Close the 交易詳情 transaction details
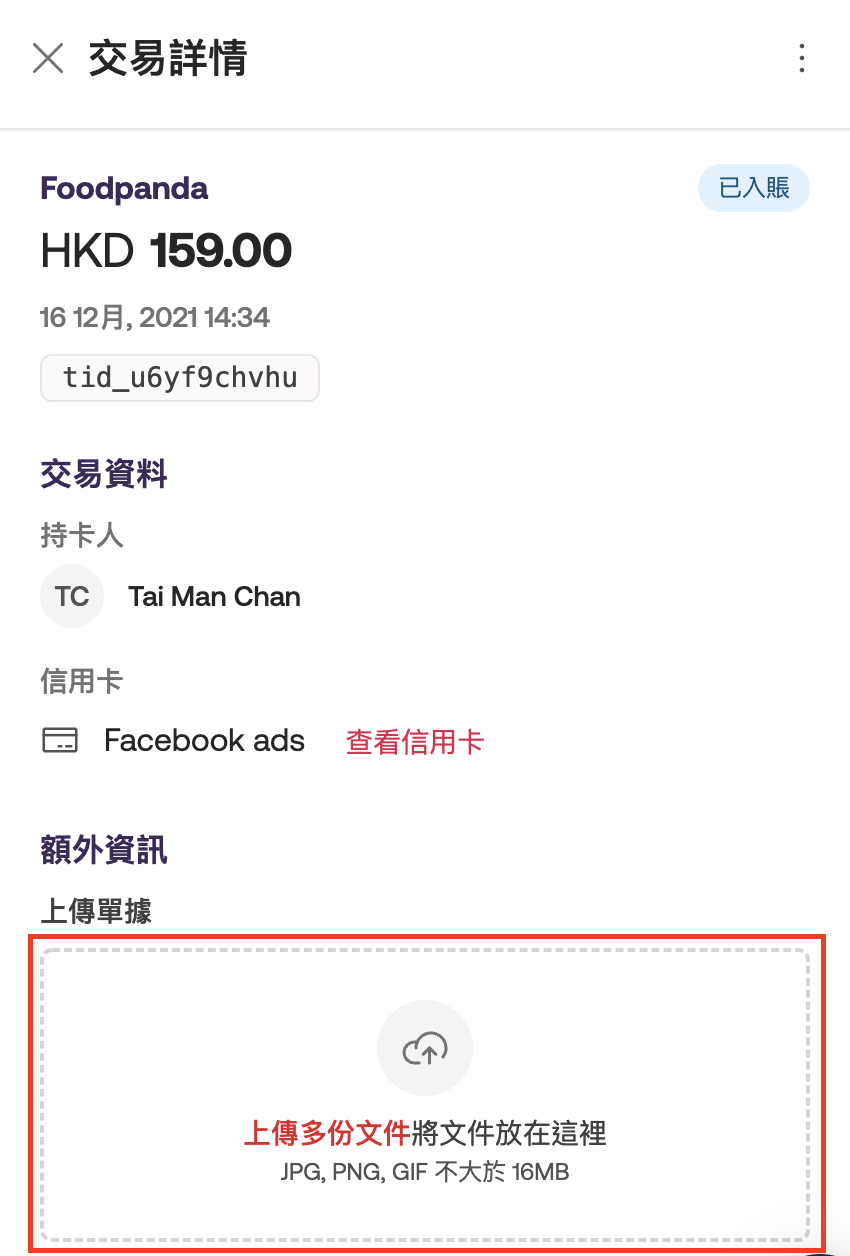Viewport: 850px width, 1256px height. tap(48, 59)
